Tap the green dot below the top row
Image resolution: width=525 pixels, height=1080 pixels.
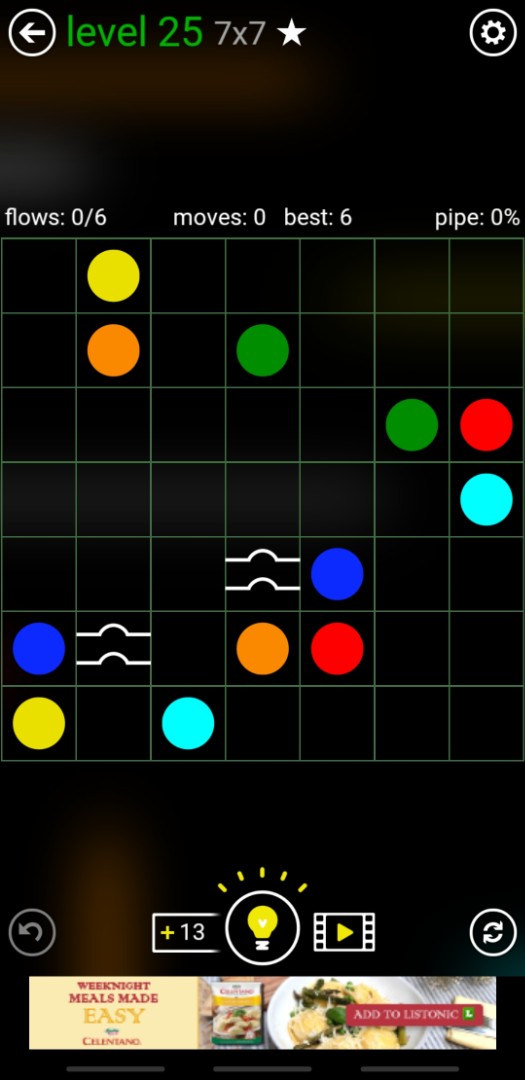tap(262, 351)
